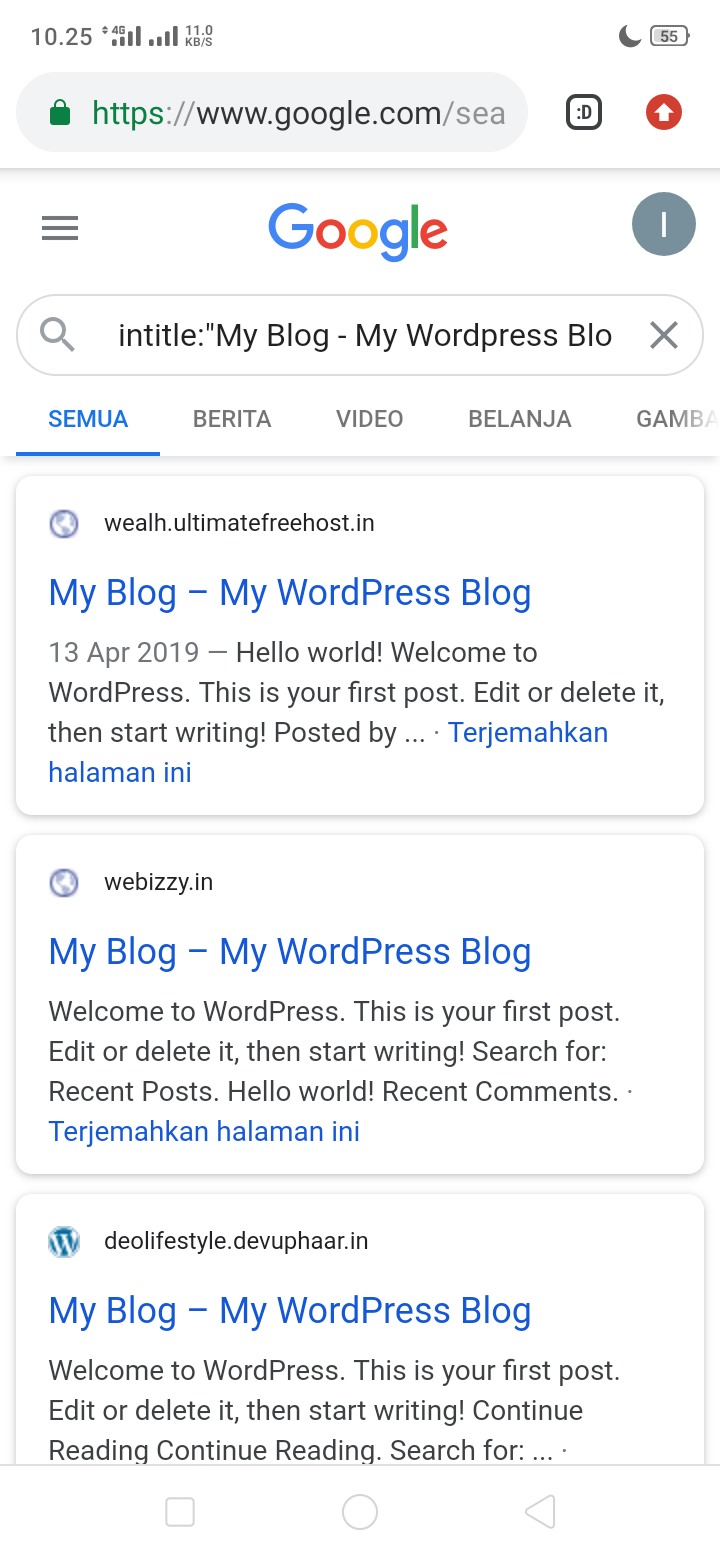Translate the wealh.ultimatefreehost.in result page

(x=527, y=733)
